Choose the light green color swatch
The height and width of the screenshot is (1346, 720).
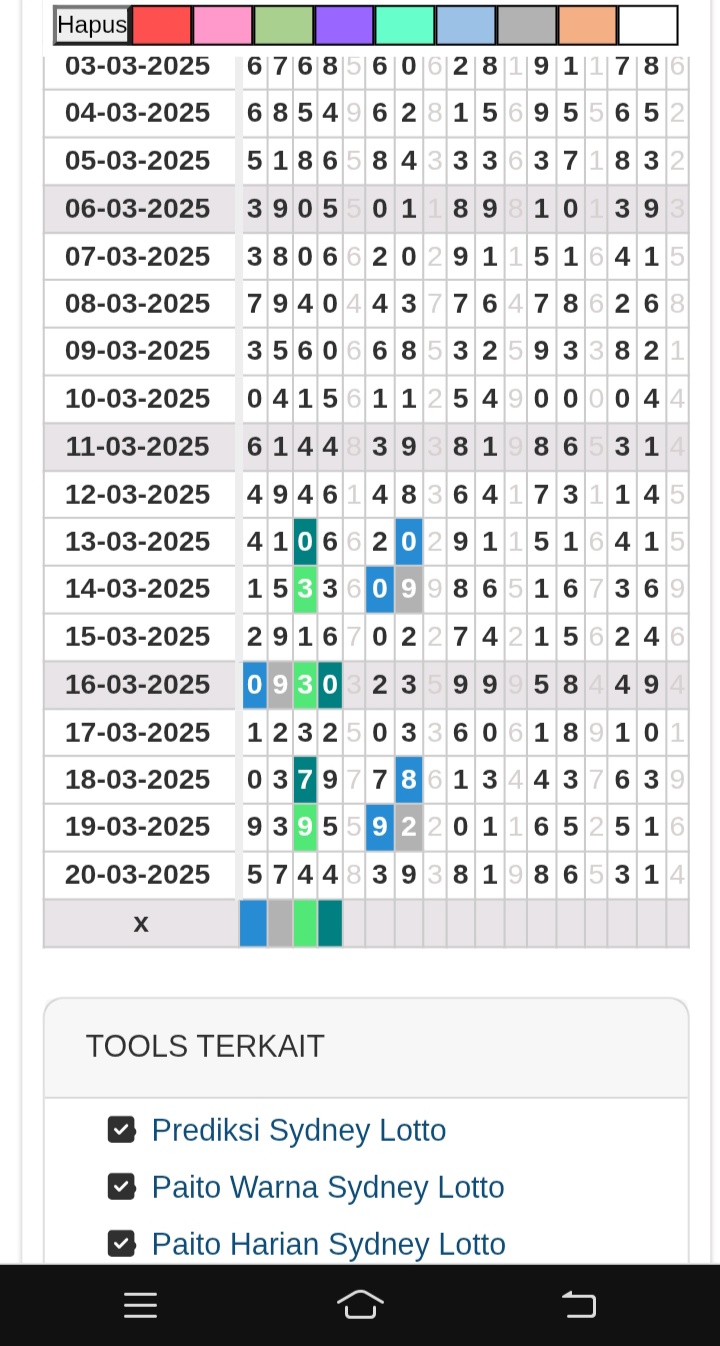(284, 25)
